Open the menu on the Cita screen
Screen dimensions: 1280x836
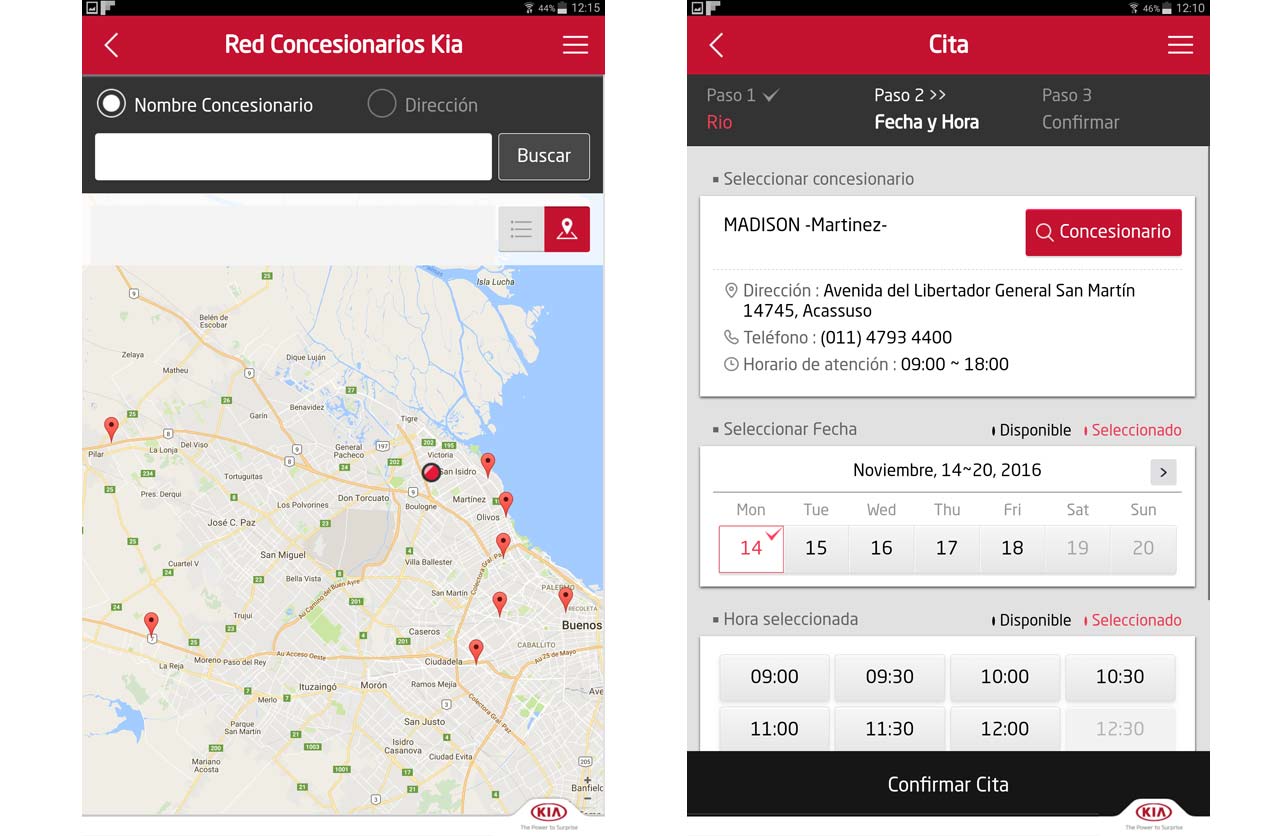[1180, 45]
